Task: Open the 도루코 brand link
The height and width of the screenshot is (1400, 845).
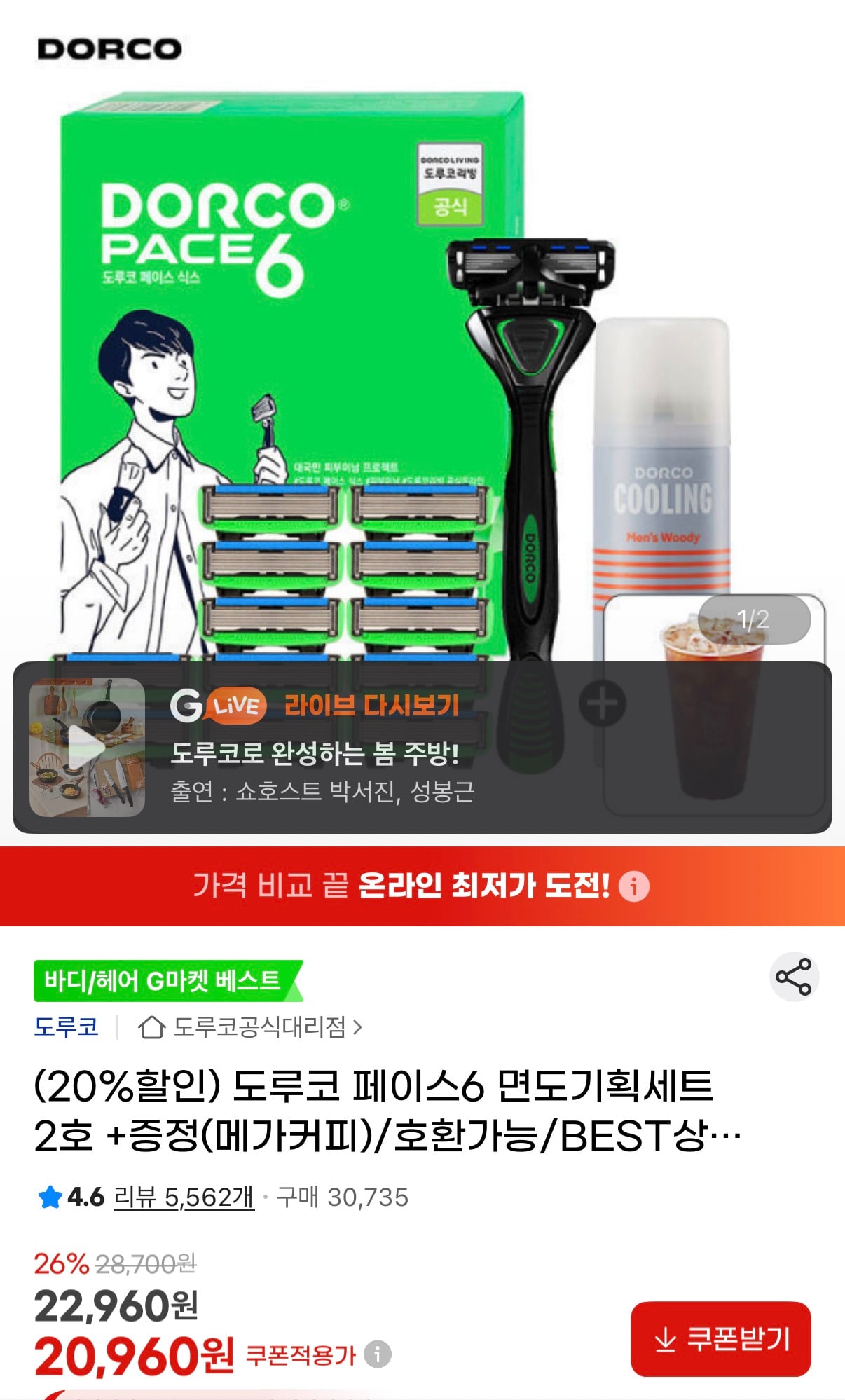Action: [x=67, y=1027]
